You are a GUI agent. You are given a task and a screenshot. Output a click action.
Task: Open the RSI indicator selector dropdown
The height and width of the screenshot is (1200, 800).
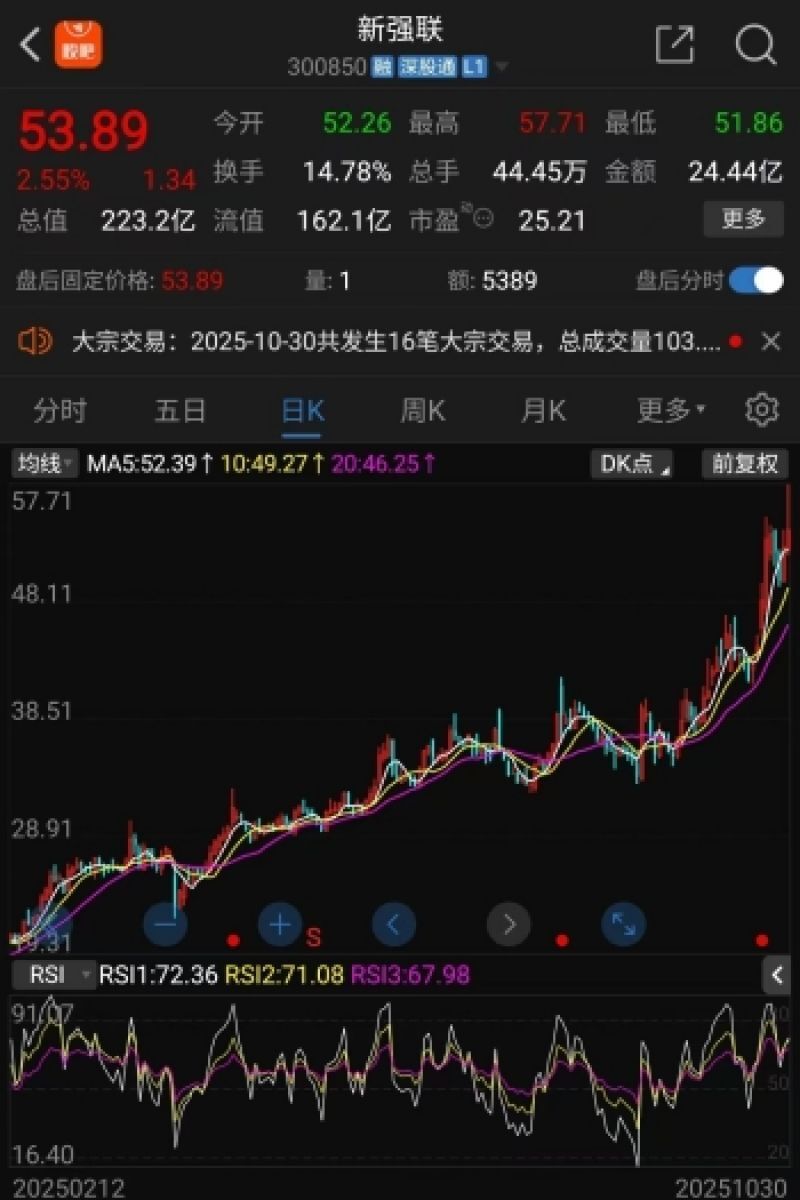pyautogui.click(x=45, y=975)
